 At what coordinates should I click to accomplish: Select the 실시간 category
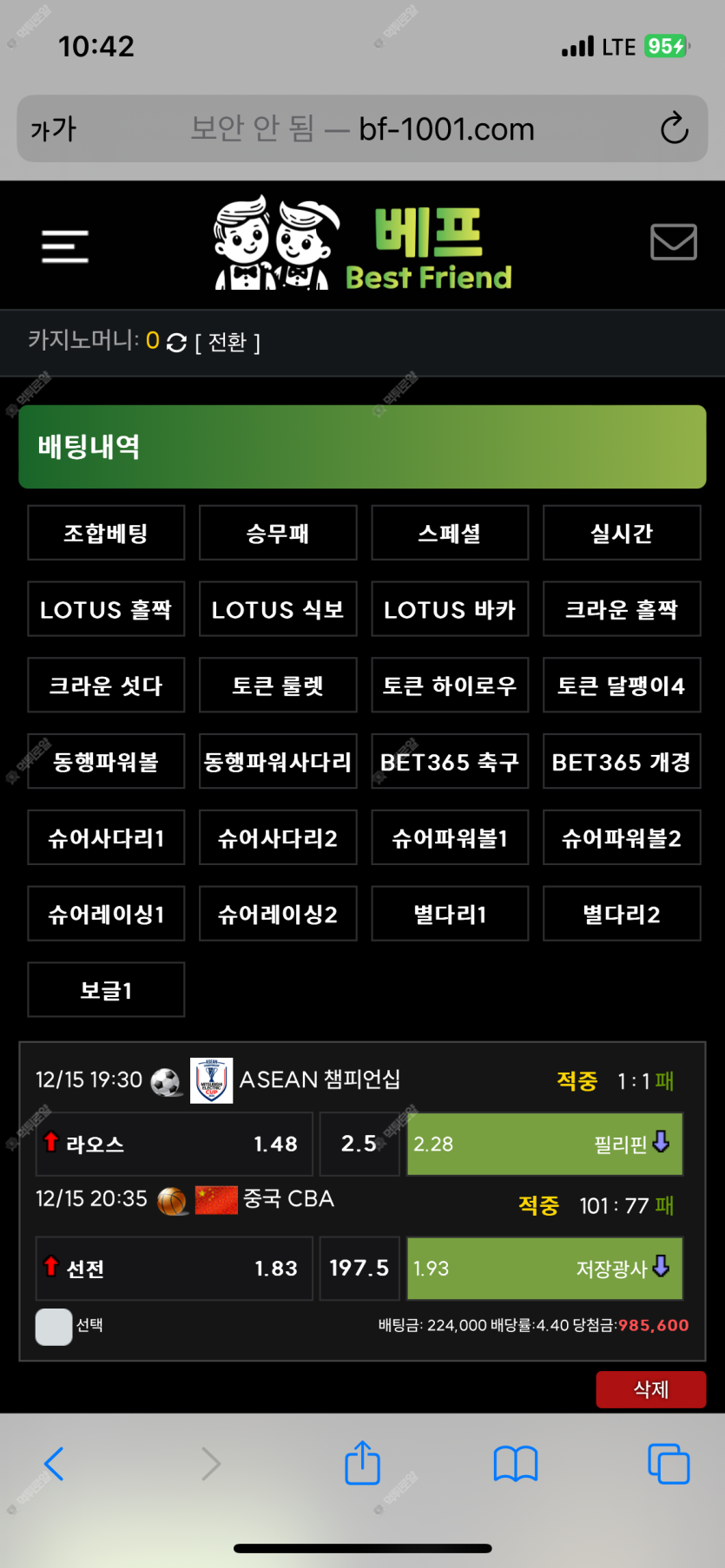click(x=622, y=533)
